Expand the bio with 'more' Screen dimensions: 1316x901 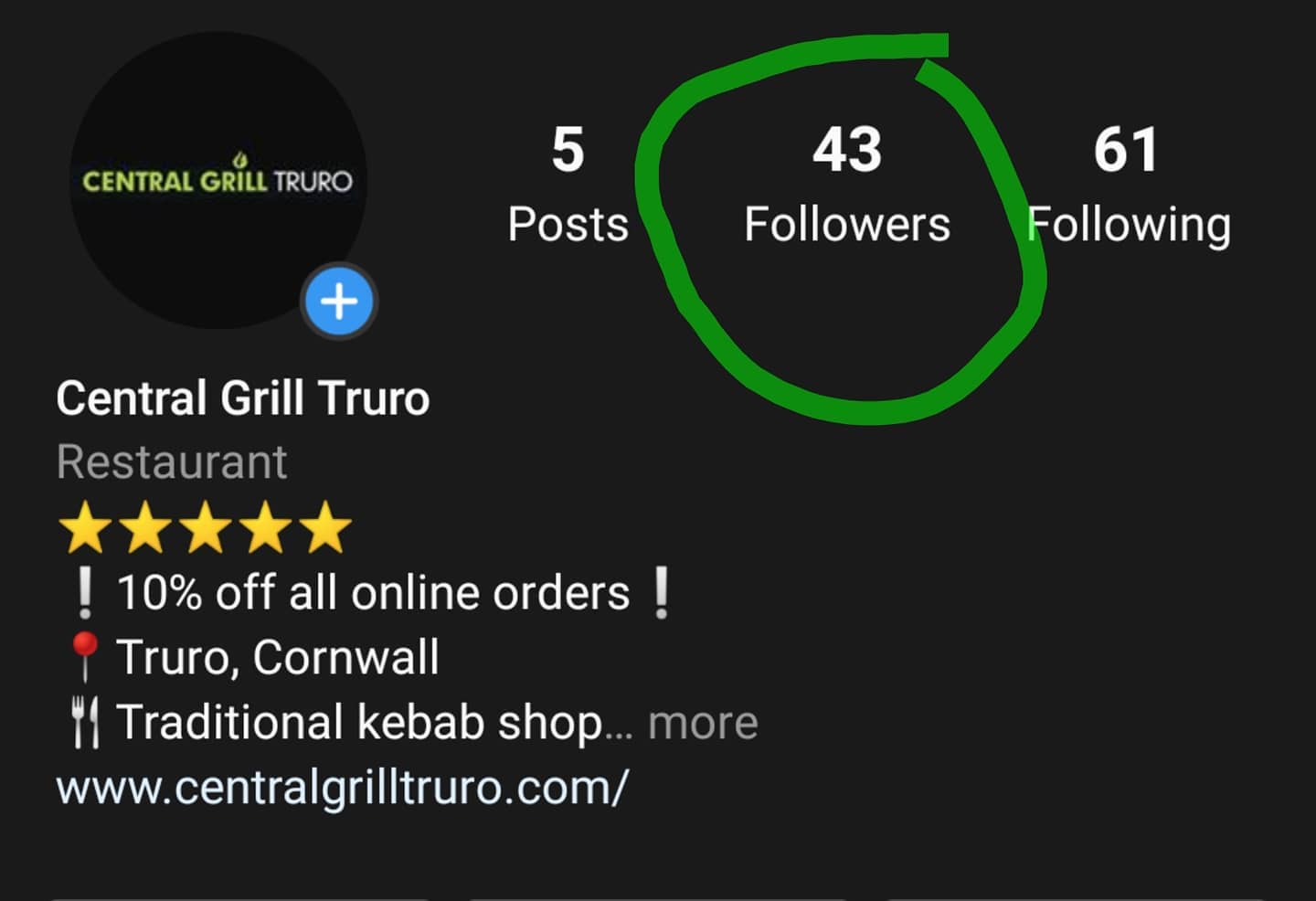pyautogui.click(x=703, y=723)
